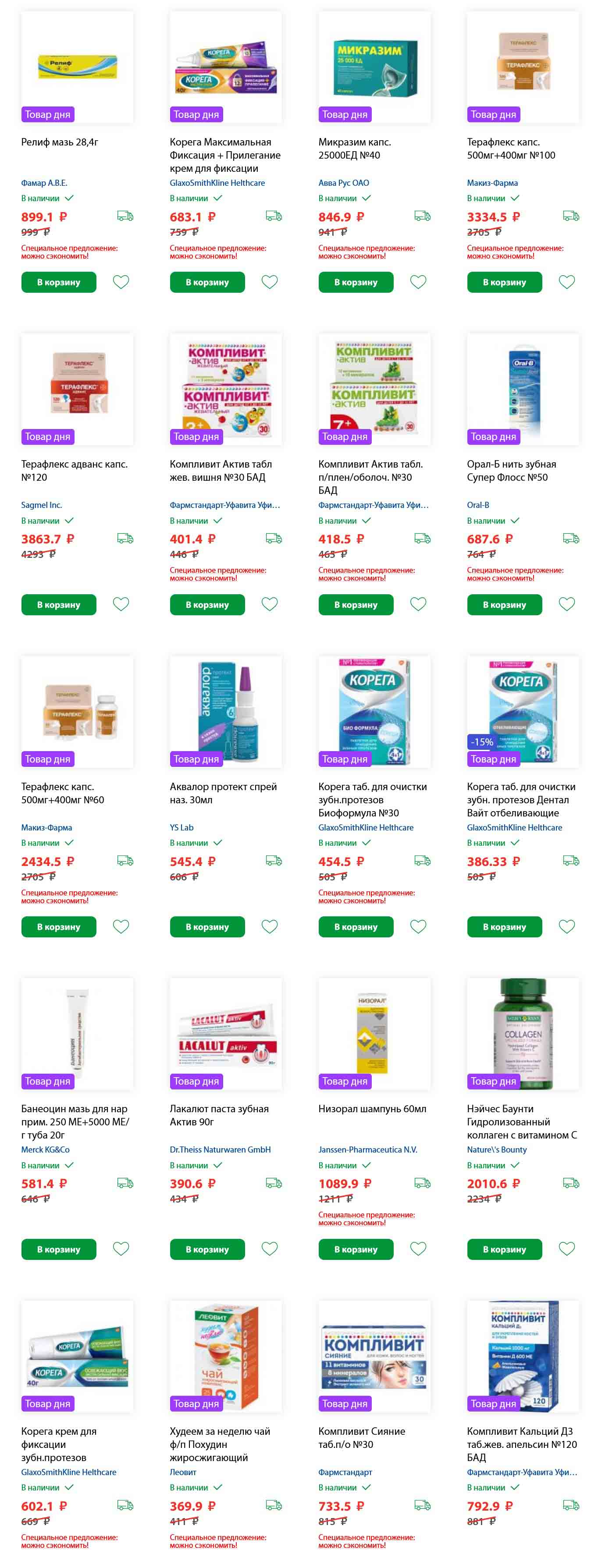The image size is (598, 1568).
Task: Add Терафлекс адванс капс. №120 to cart
Action: click(58, 604)
